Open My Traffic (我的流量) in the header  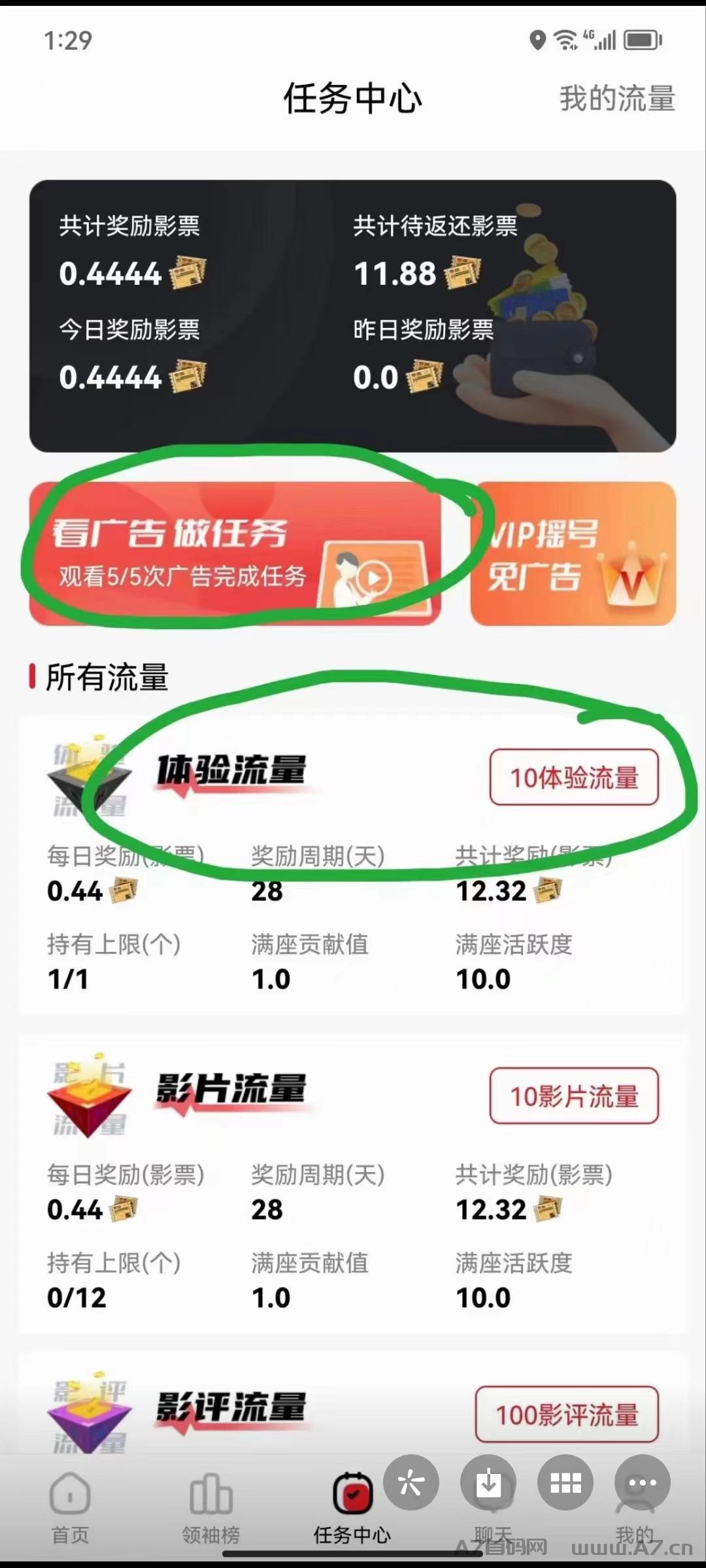coord(617,99)
